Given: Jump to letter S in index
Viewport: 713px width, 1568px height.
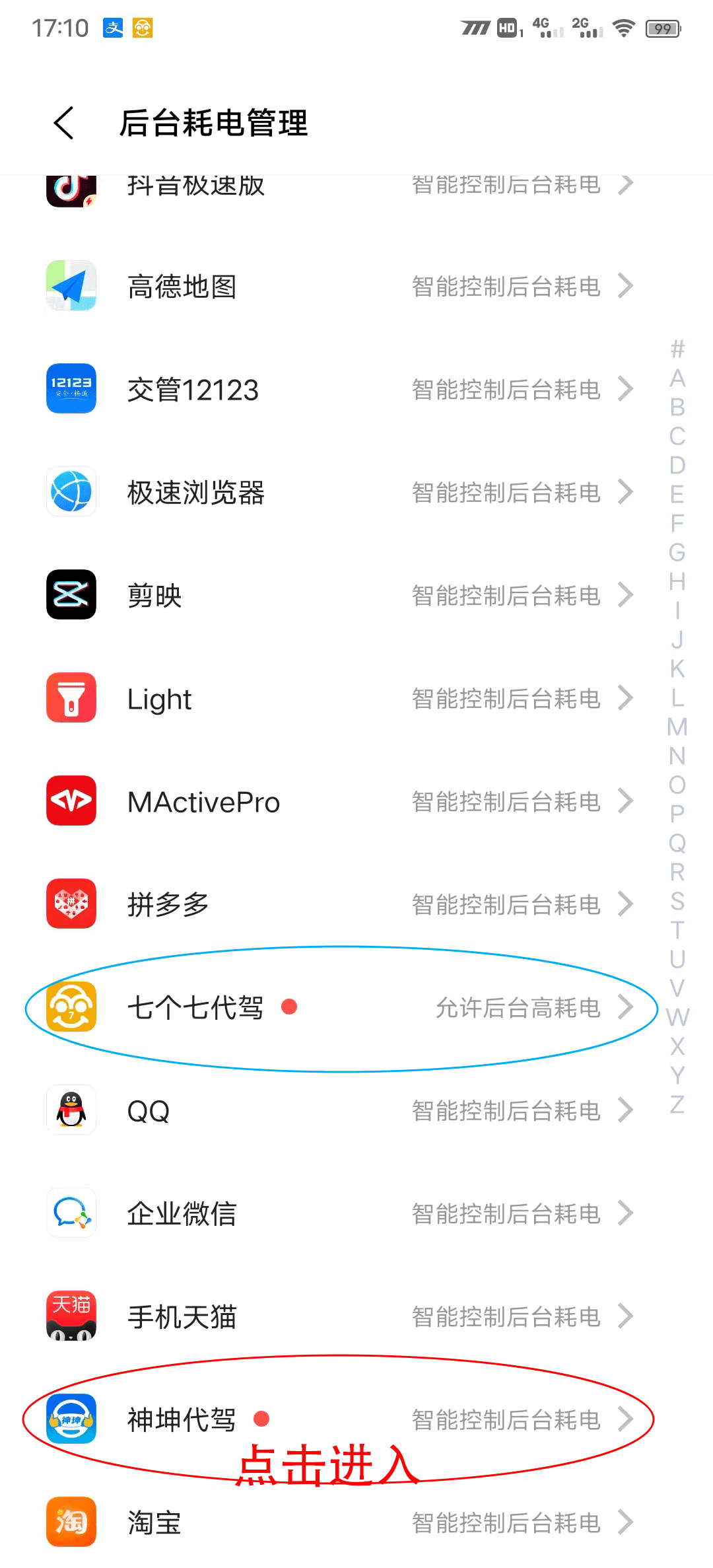Looking at the screenshot, I should (677, 901).
